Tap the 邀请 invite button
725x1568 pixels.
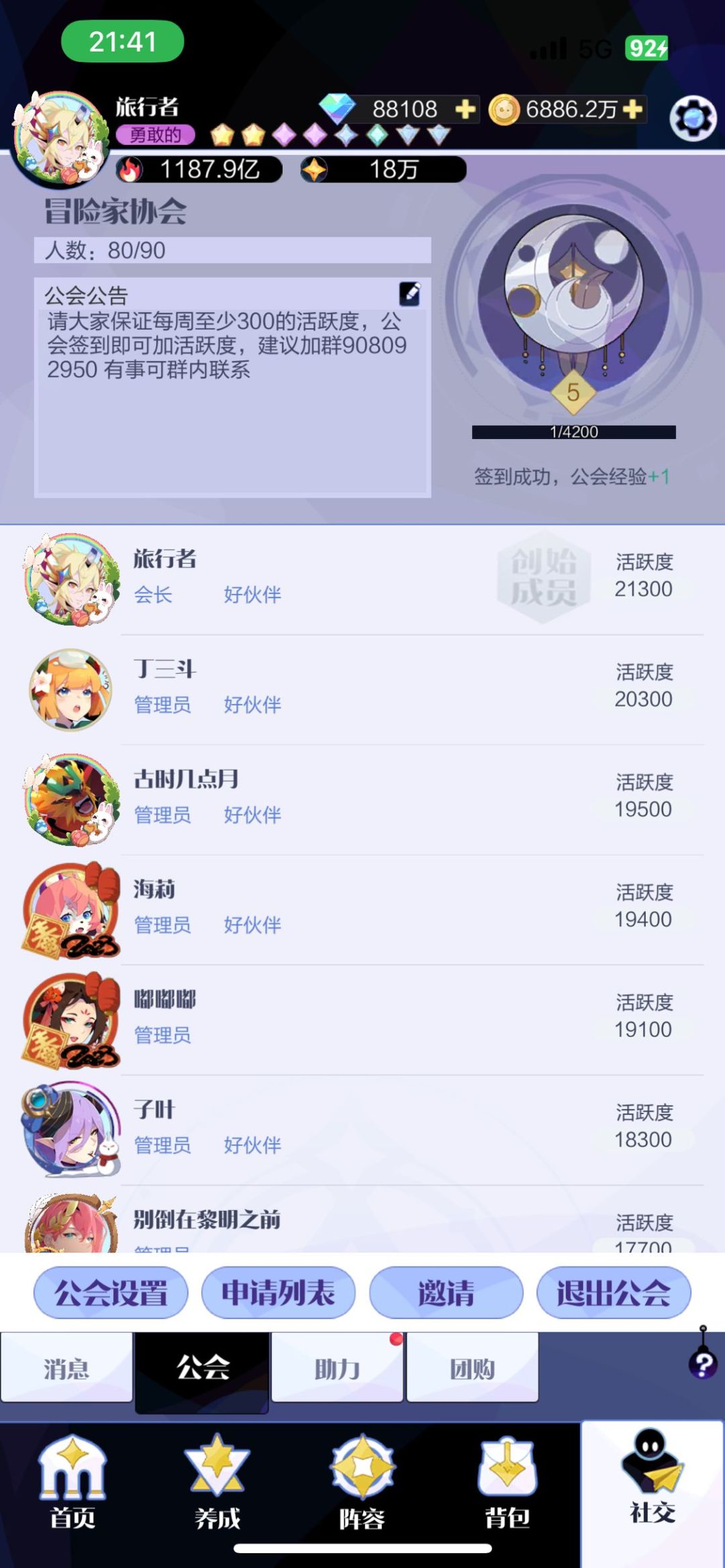point(446,1292)
